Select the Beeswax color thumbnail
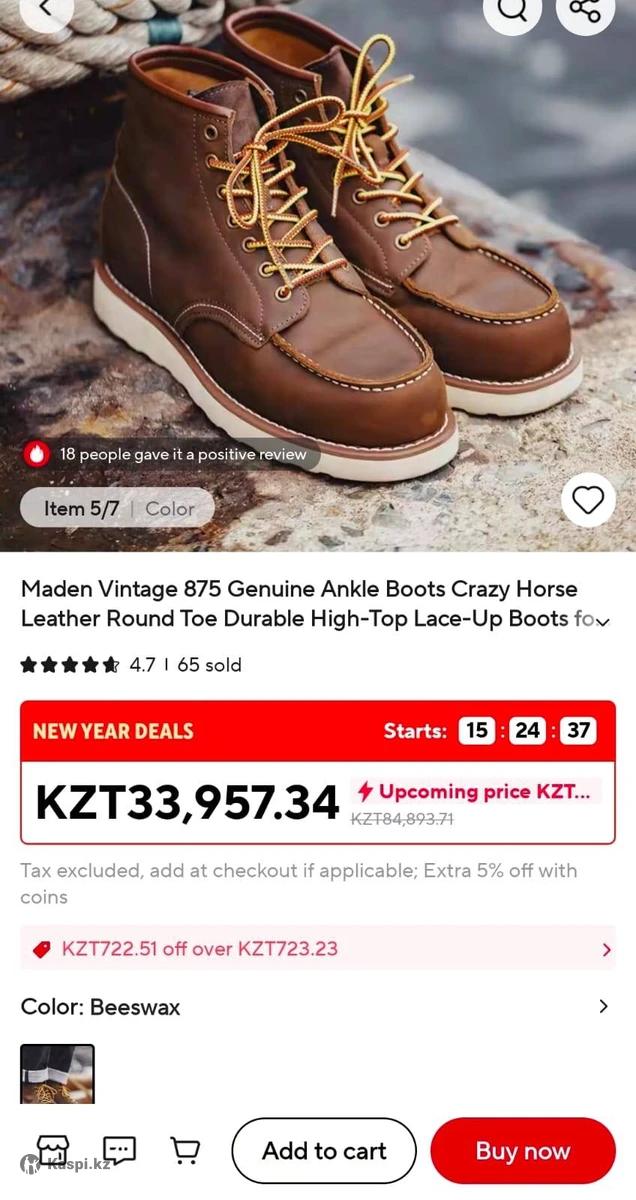Screen dimensions: 636x1200 click(x=58, y=1075)
